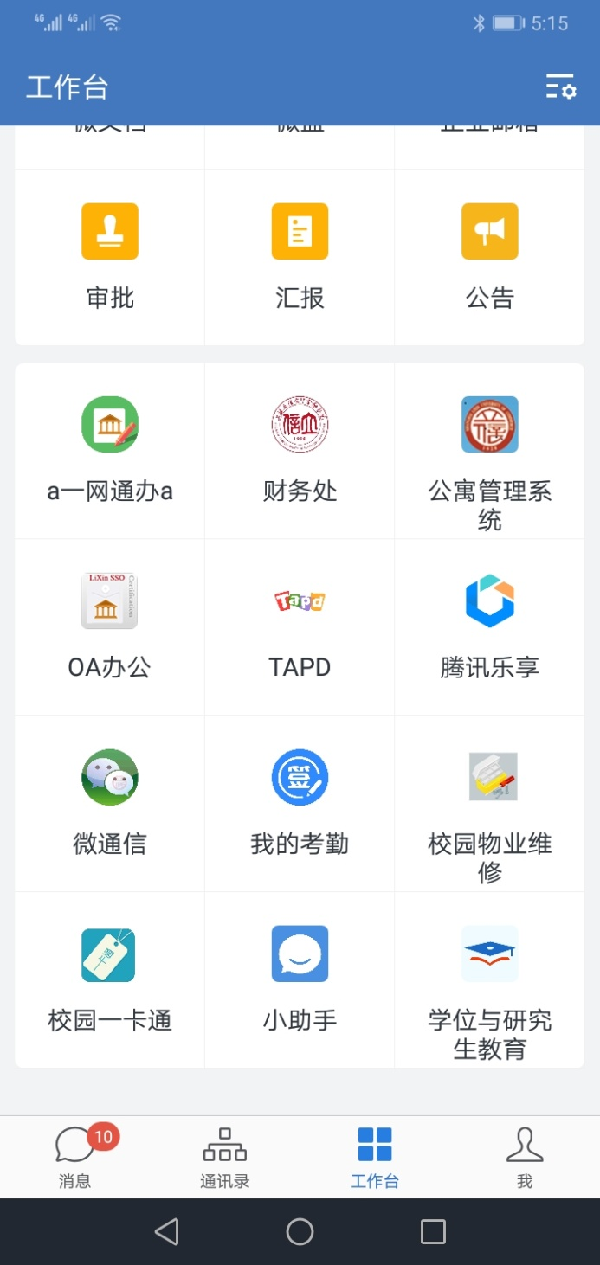Tap the system back button

(167, 1231)
